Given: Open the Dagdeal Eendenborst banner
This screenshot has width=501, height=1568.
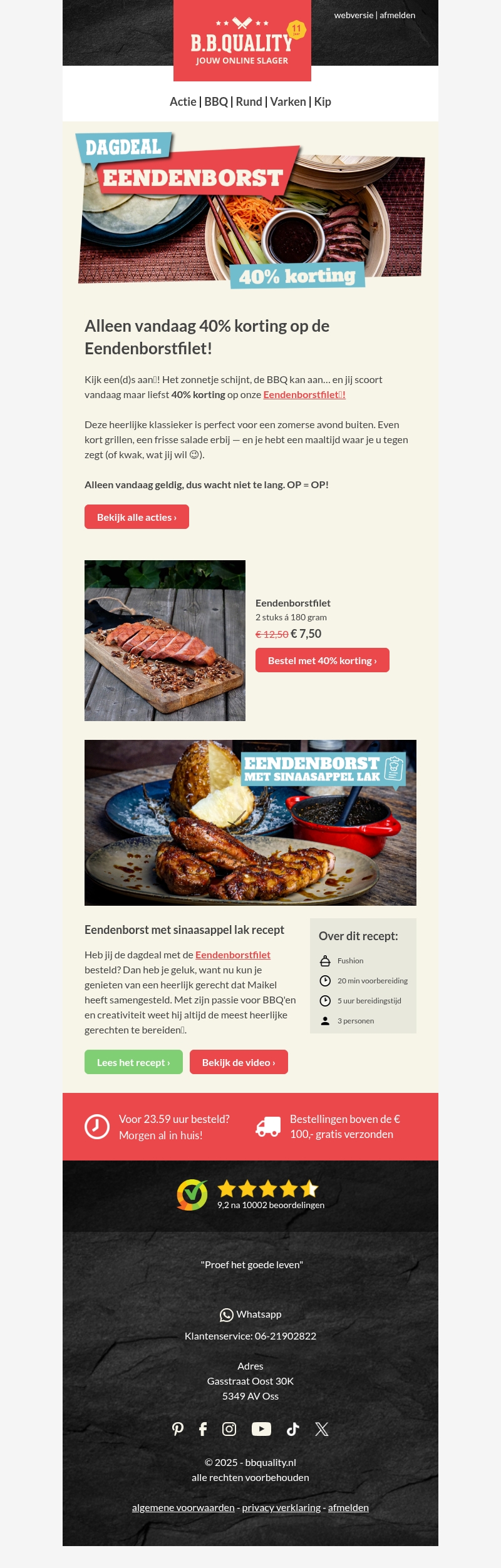Looking at the screenshot, I should coord(250,210).
